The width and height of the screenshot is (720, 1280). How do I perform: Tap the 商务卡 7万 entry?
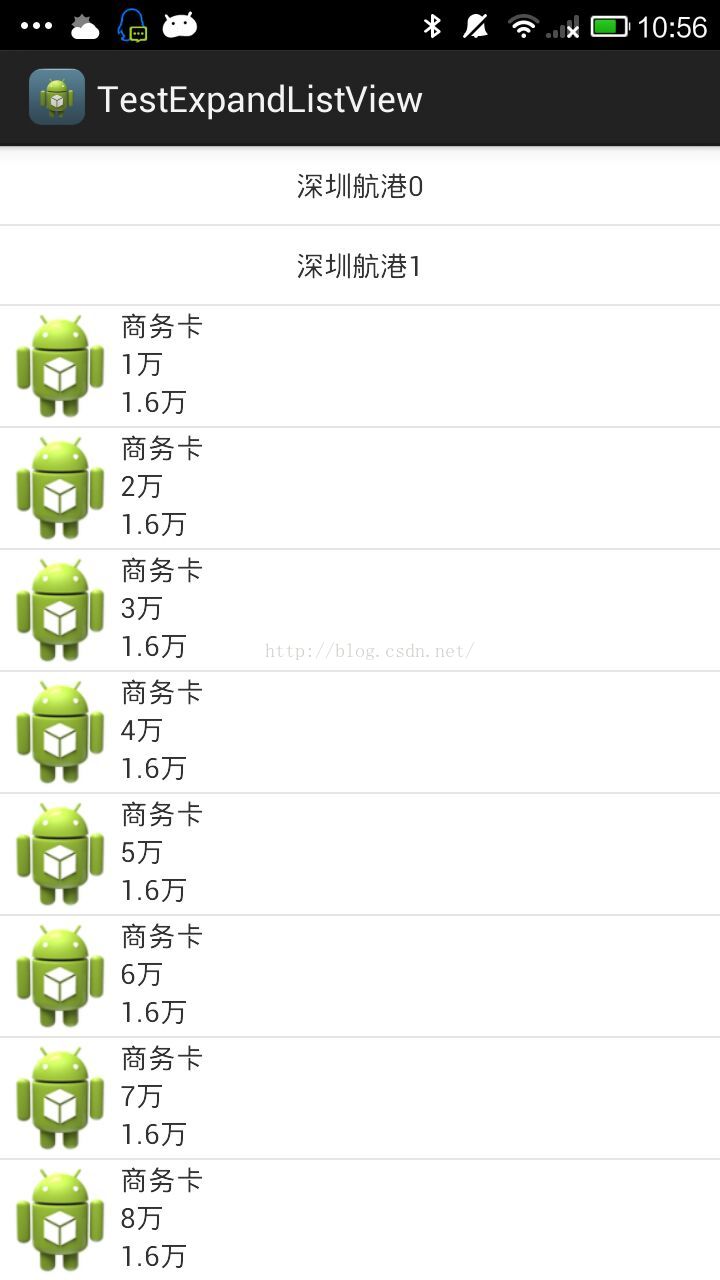360,1098
